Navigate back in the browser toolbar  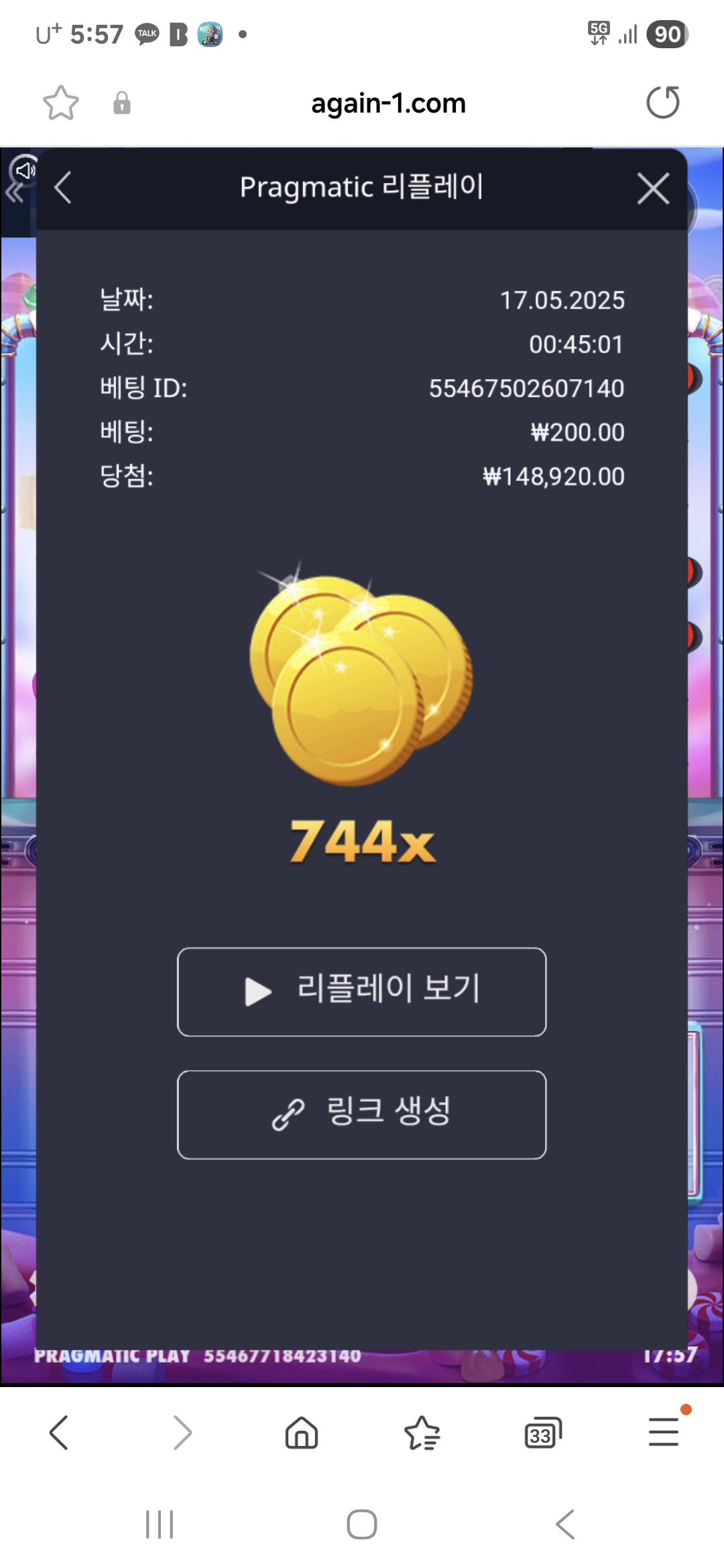tap(60, 1433)
